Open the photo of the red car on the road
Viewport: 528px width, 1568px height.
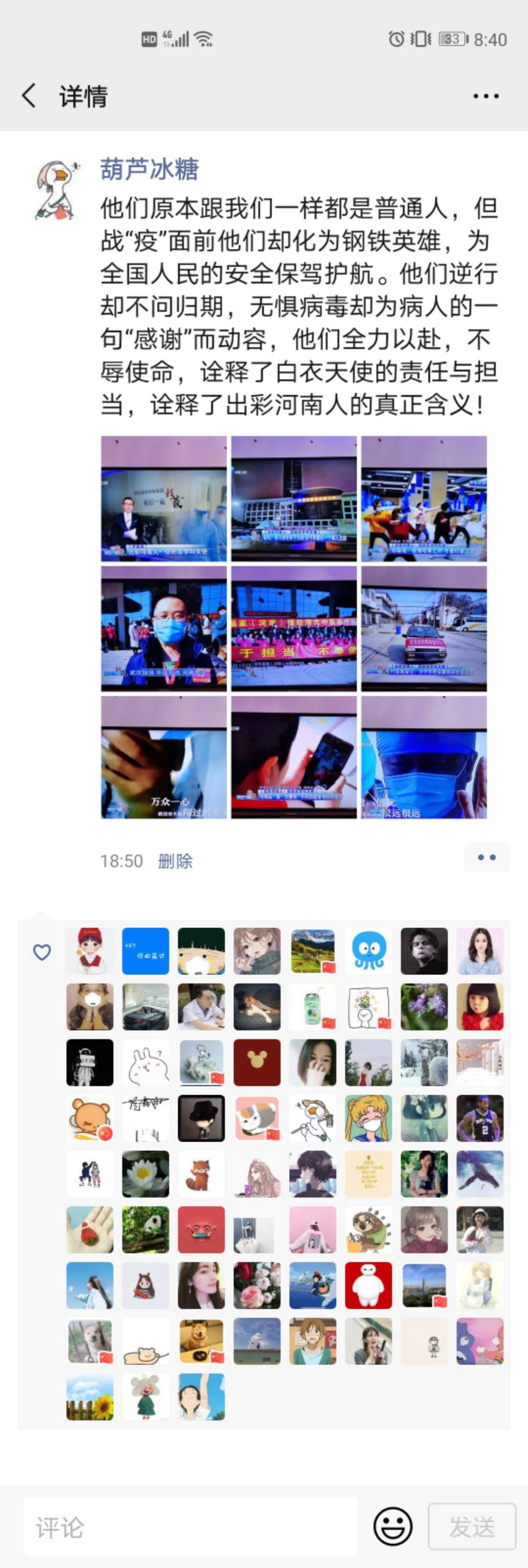click(424, 629)
